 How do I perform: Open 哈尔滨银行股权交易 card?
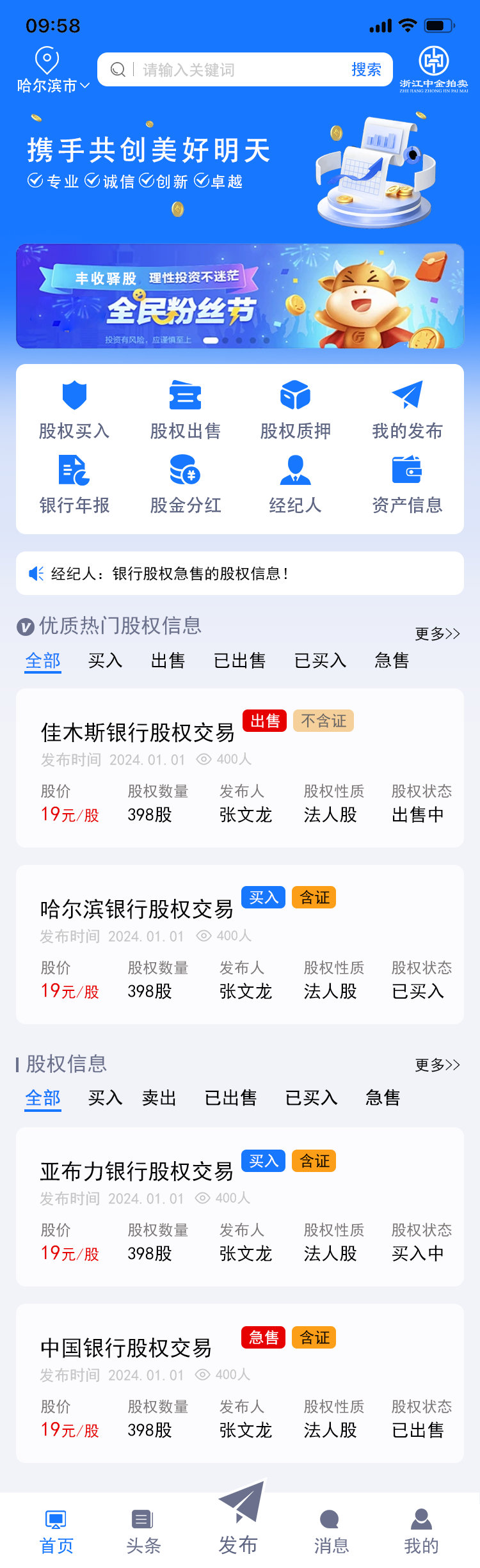(240, 944)
